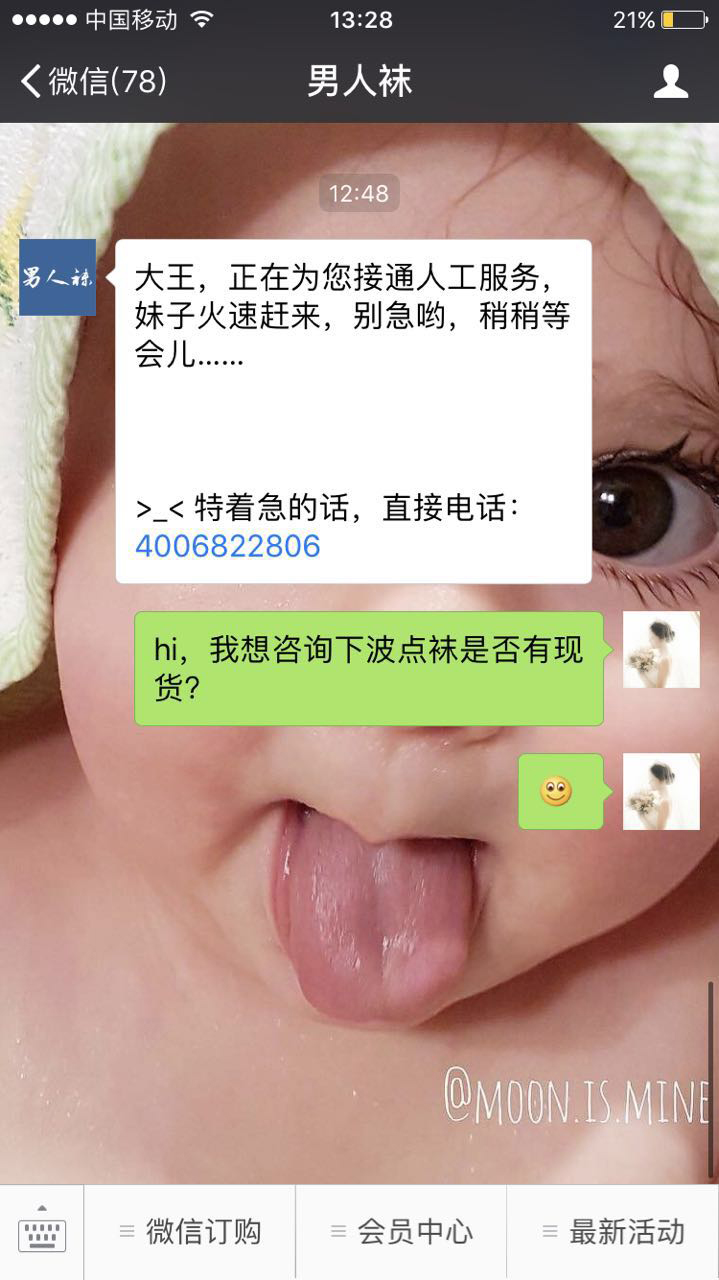Open the 会员中心 menu
This screenshot has width=719, height=1280.
401,1232
